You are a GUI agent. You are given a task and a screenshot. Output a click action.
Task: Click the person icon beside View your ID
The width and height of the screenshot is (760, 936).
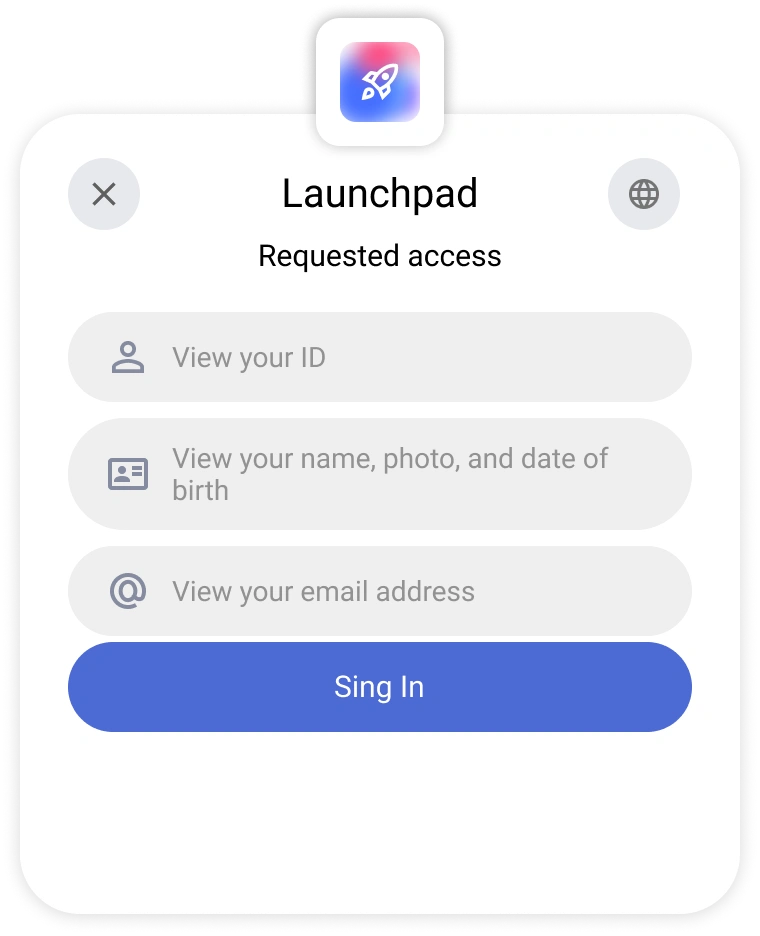[x=127, y=357]
